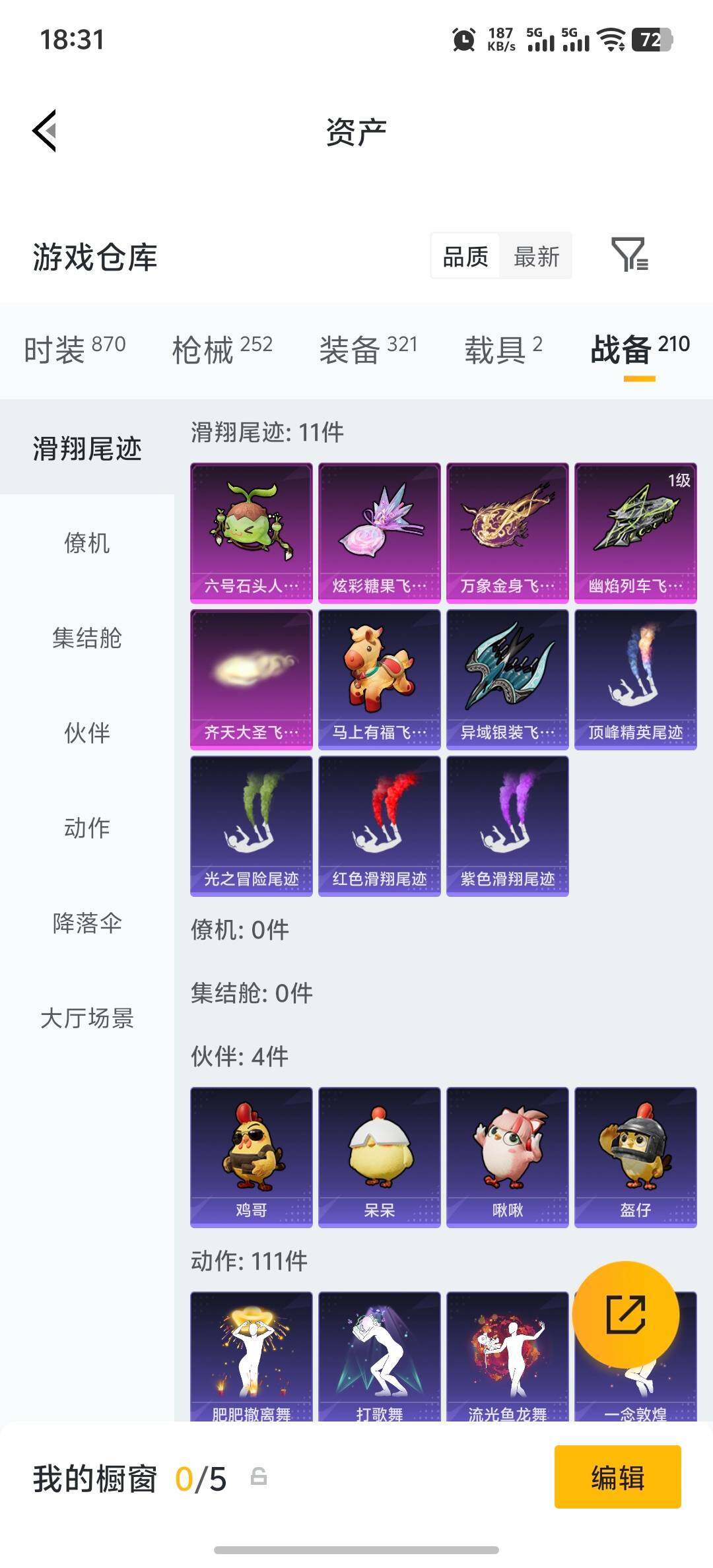Screen dimensions: 713x1568
Task: Open the 齐天大圣 glider trail item
Action: pos(251,678)
